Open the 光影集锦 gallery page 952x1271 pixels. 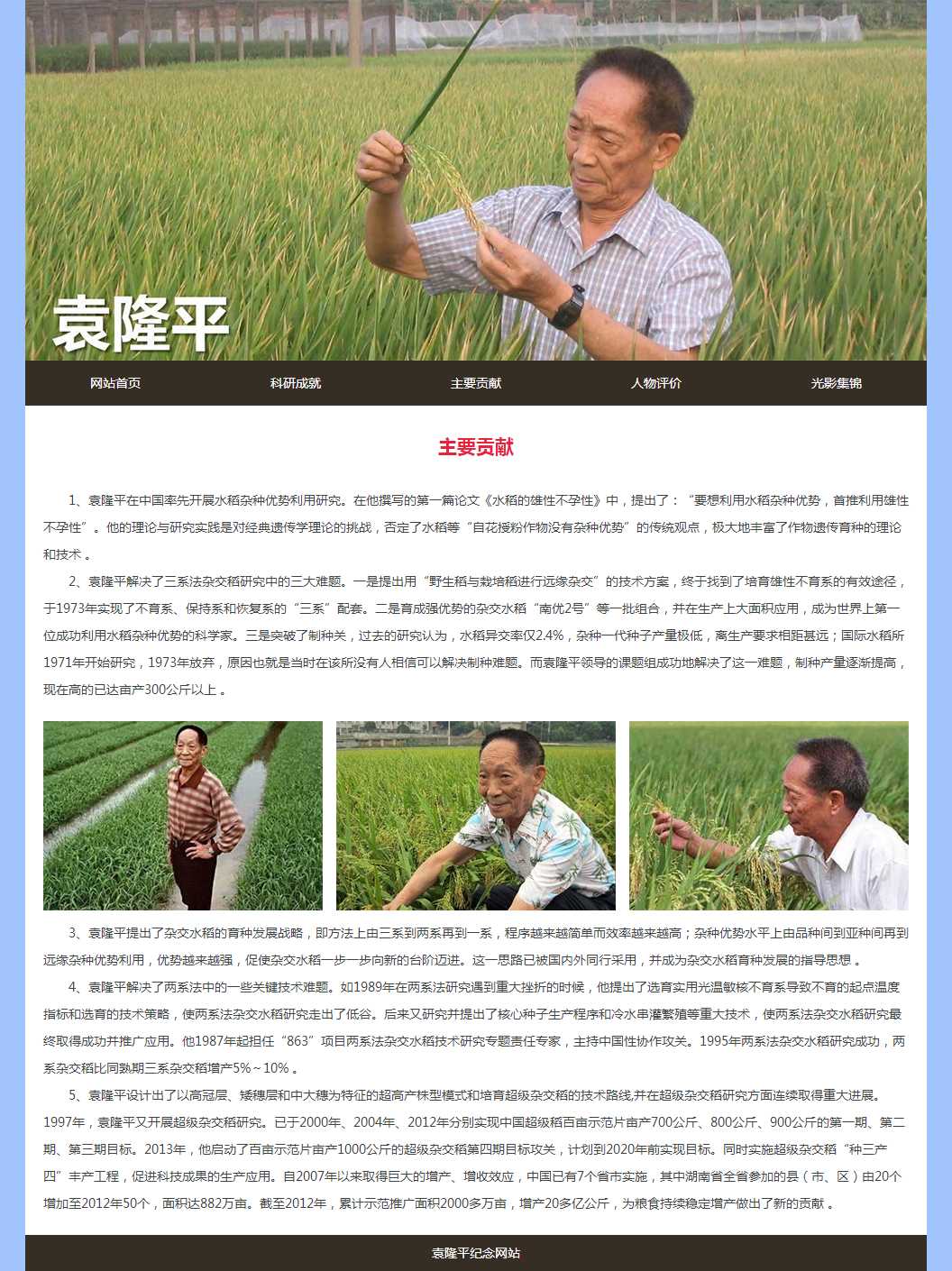coord(837,383)
